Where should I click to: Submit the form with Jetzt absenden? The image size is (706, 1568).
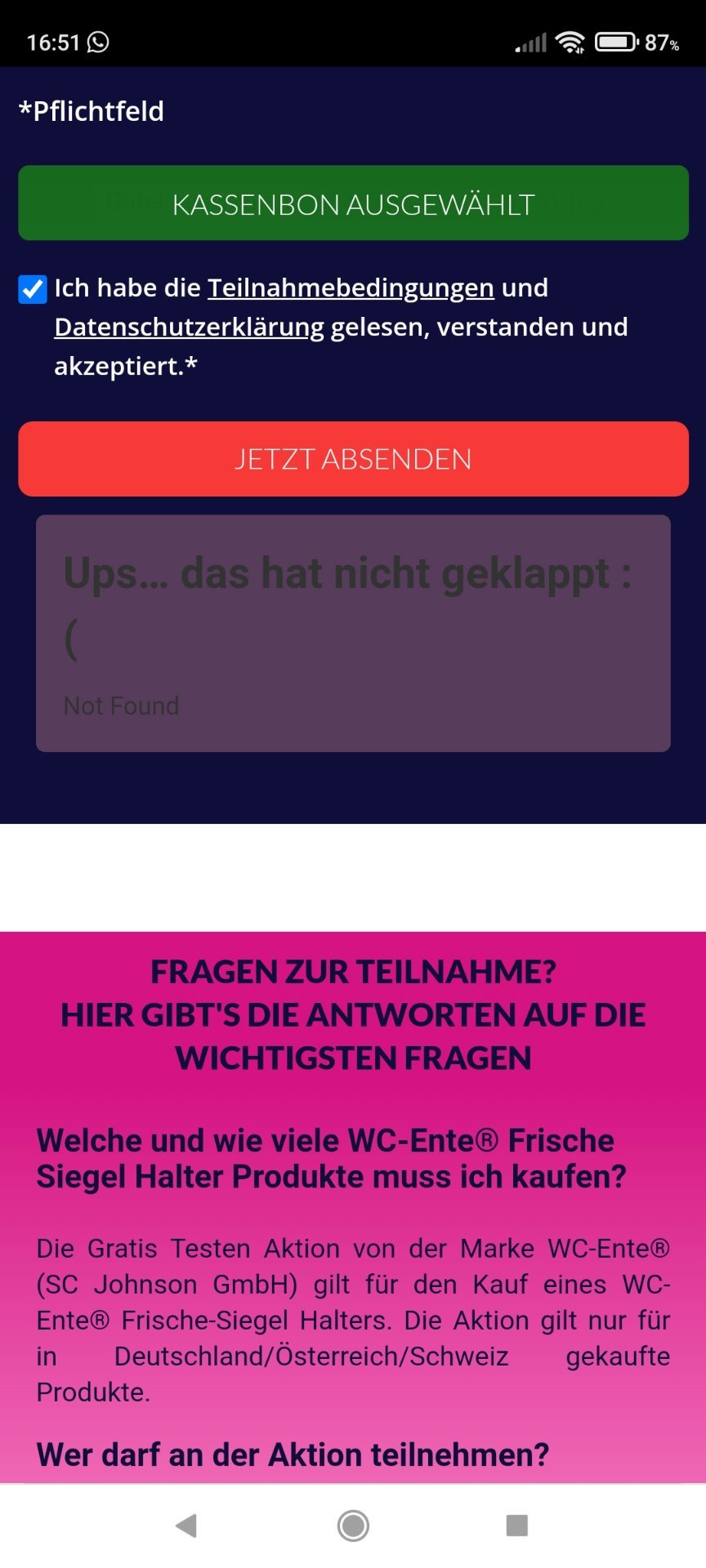(353, 459)
